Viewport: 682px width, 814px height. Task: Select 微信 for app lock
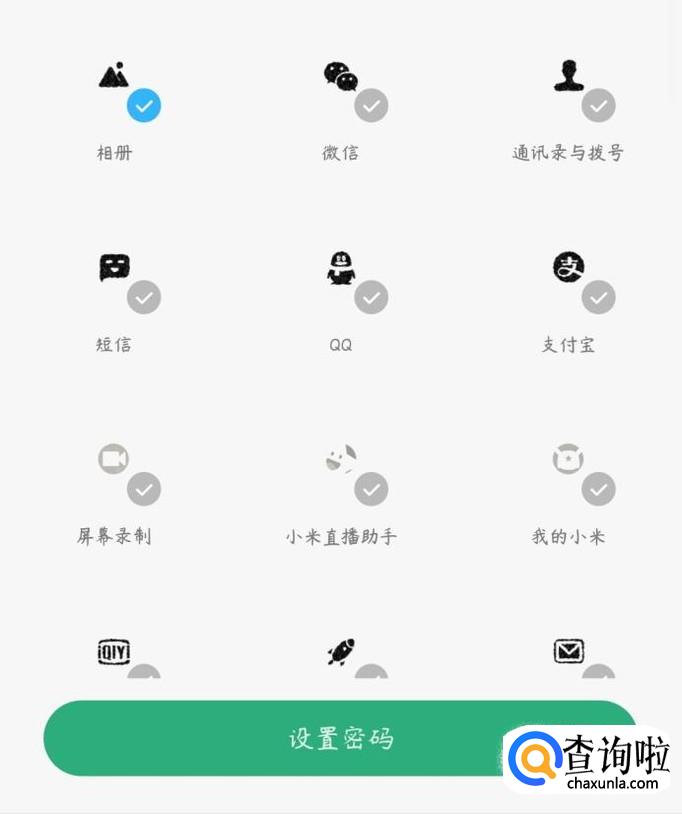coord(371,105)
